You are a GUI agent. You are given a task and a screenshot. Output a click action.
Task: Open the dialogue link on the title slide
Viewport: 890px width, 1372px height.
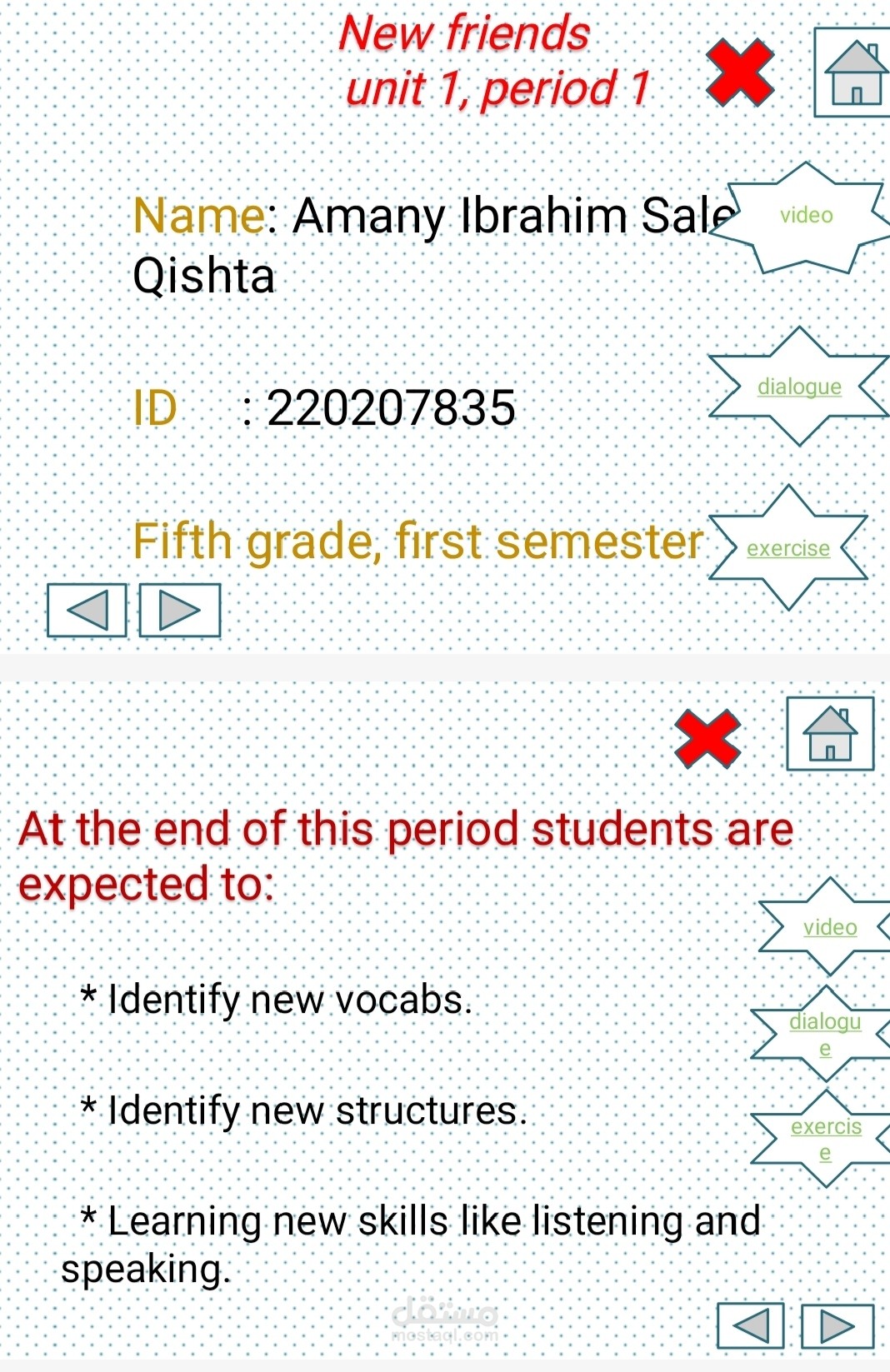point(799,387)
